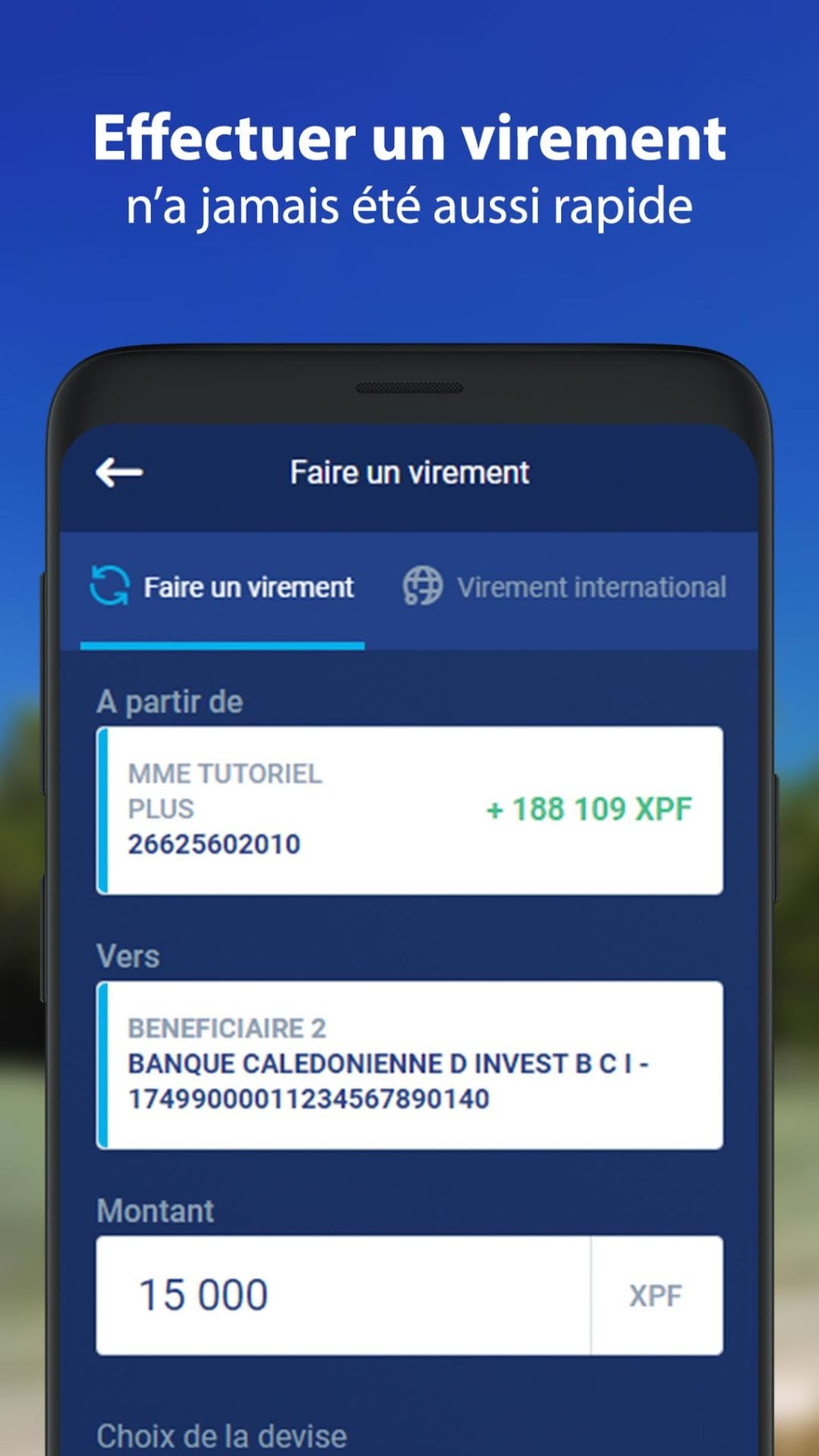Click the active tab underline indicator

click(x=223, y=641)
